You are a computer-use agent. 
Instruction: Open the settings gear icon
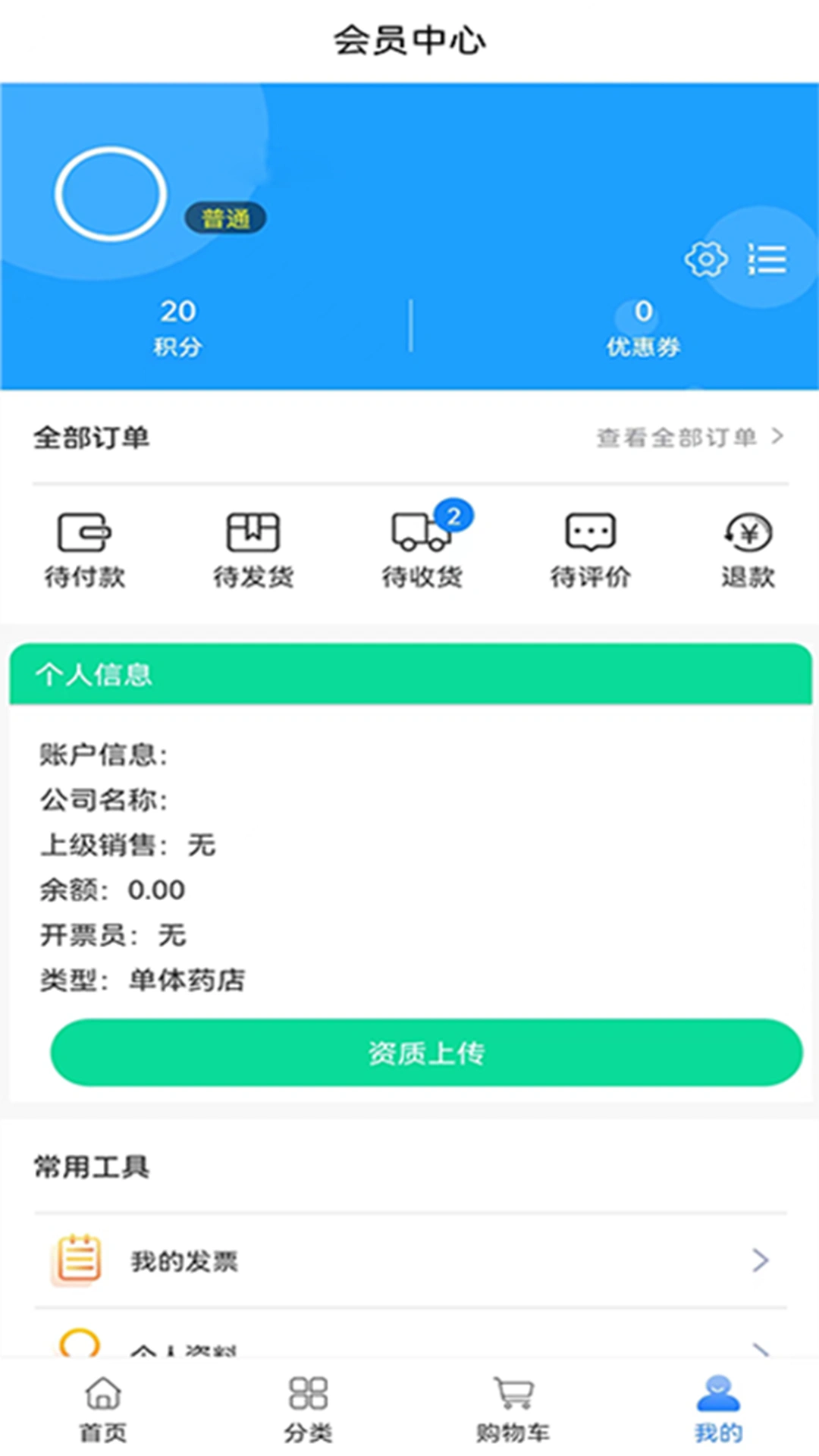[x=706, y=259]
